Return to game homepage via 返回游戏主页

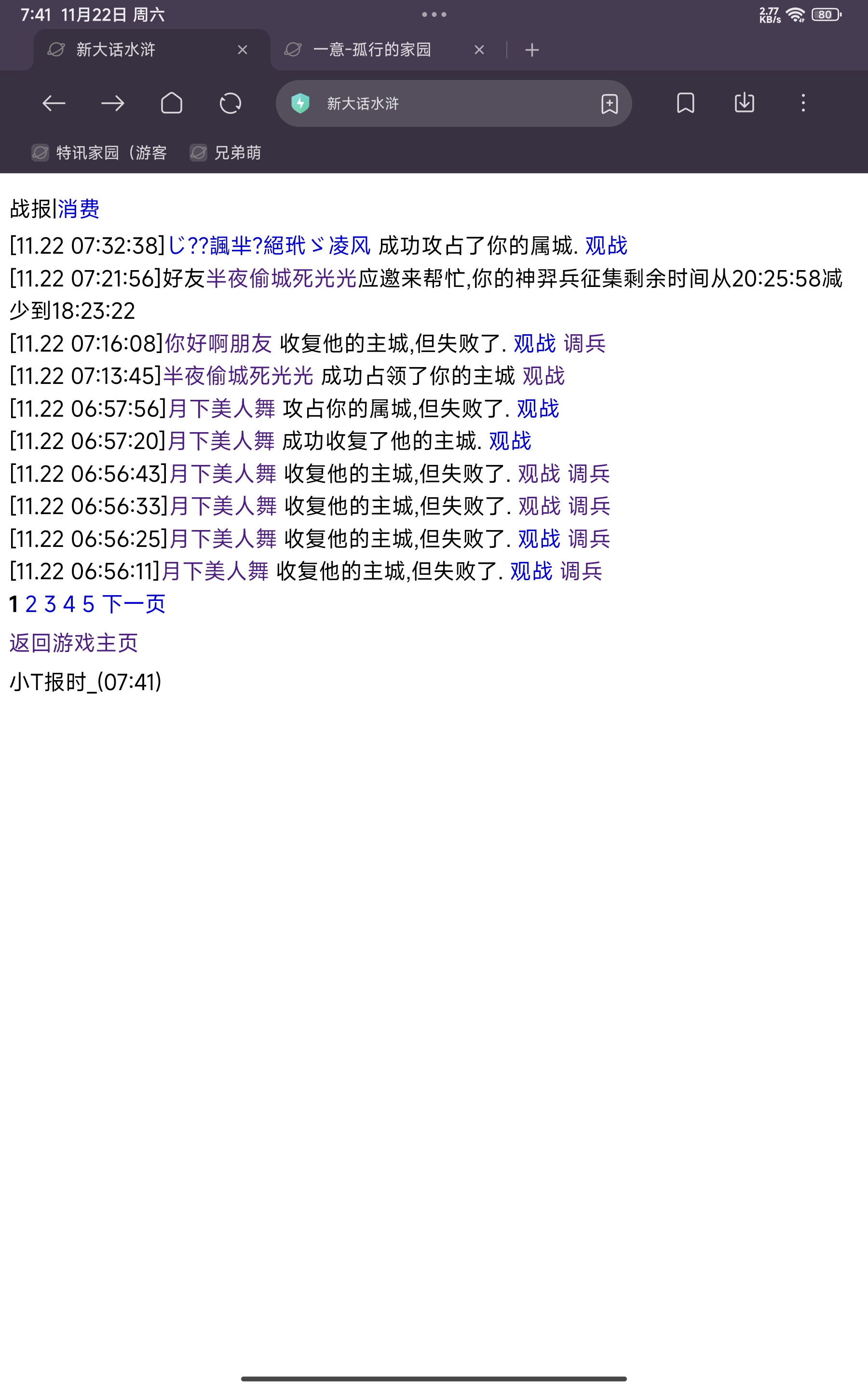pyautogui.click(x=73, y=644)
